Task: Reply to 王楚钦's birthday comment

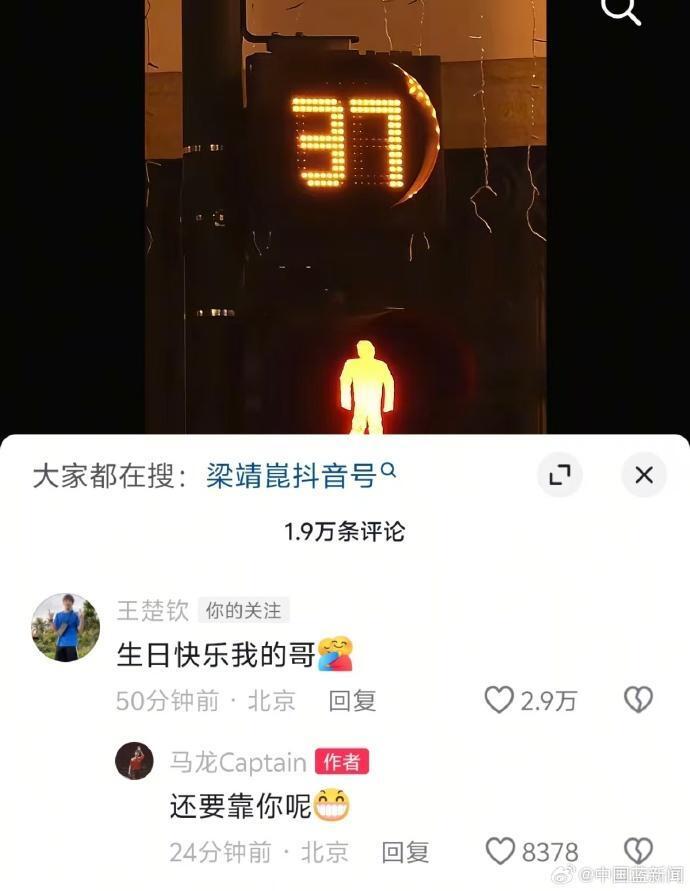Action: click(352, 701)
